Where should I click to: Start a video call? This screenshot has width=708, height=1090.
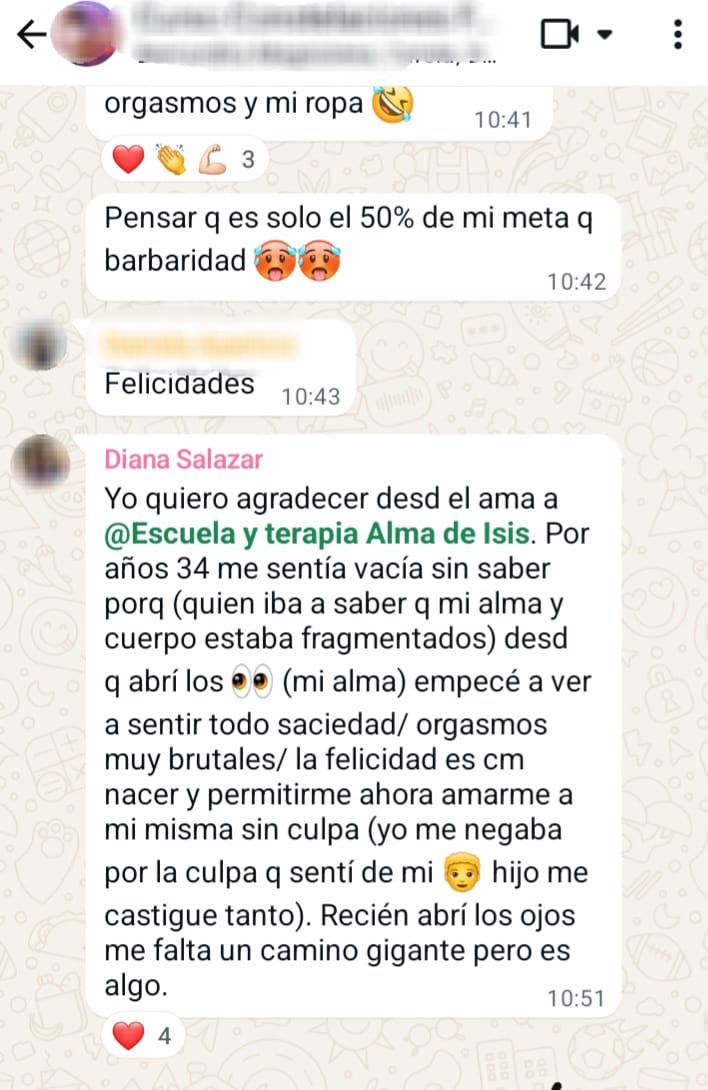pos(561,36)
